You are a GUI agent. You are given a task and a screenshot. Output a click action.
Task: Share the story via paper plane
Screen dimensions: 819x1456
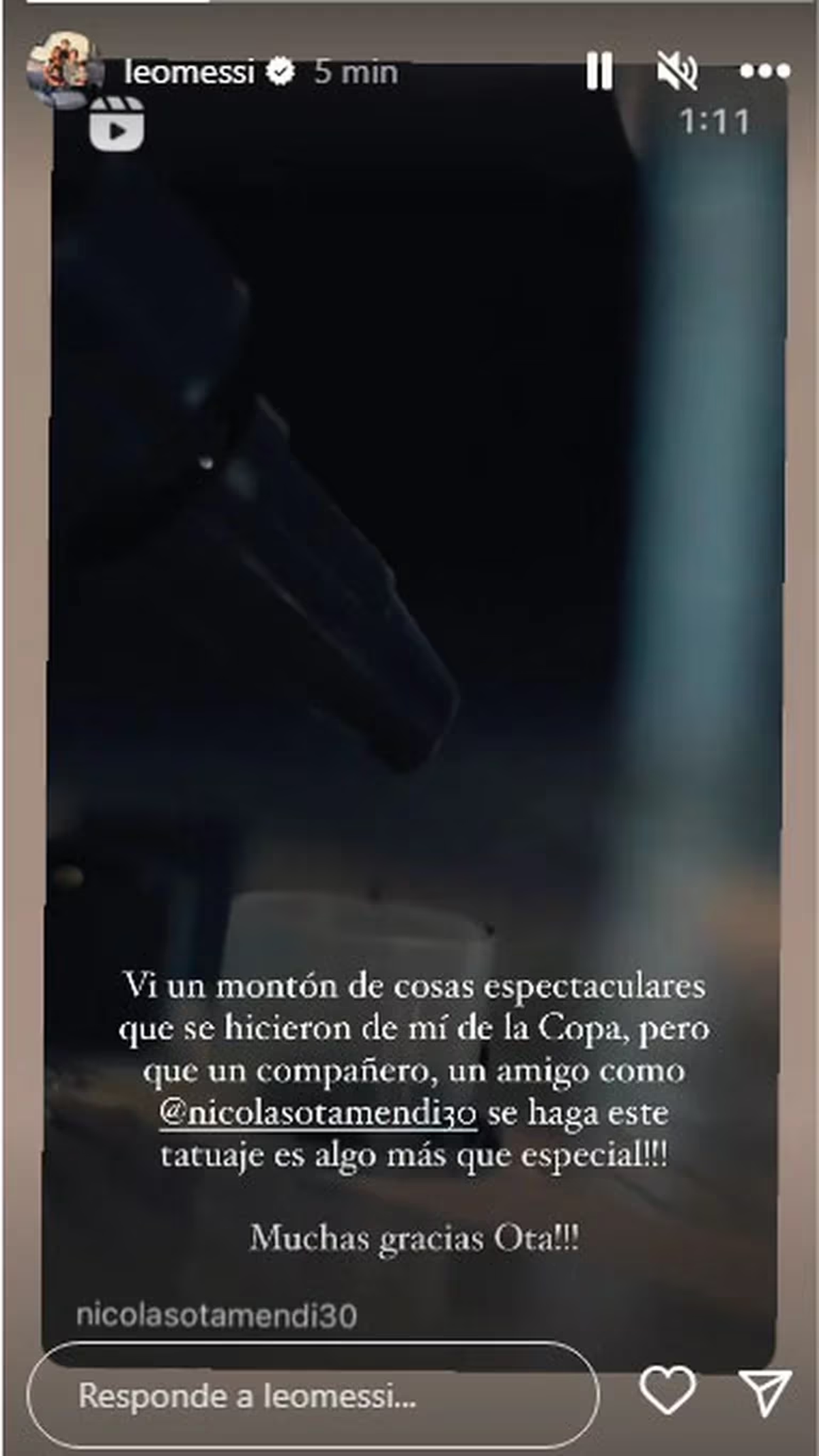765,1392
